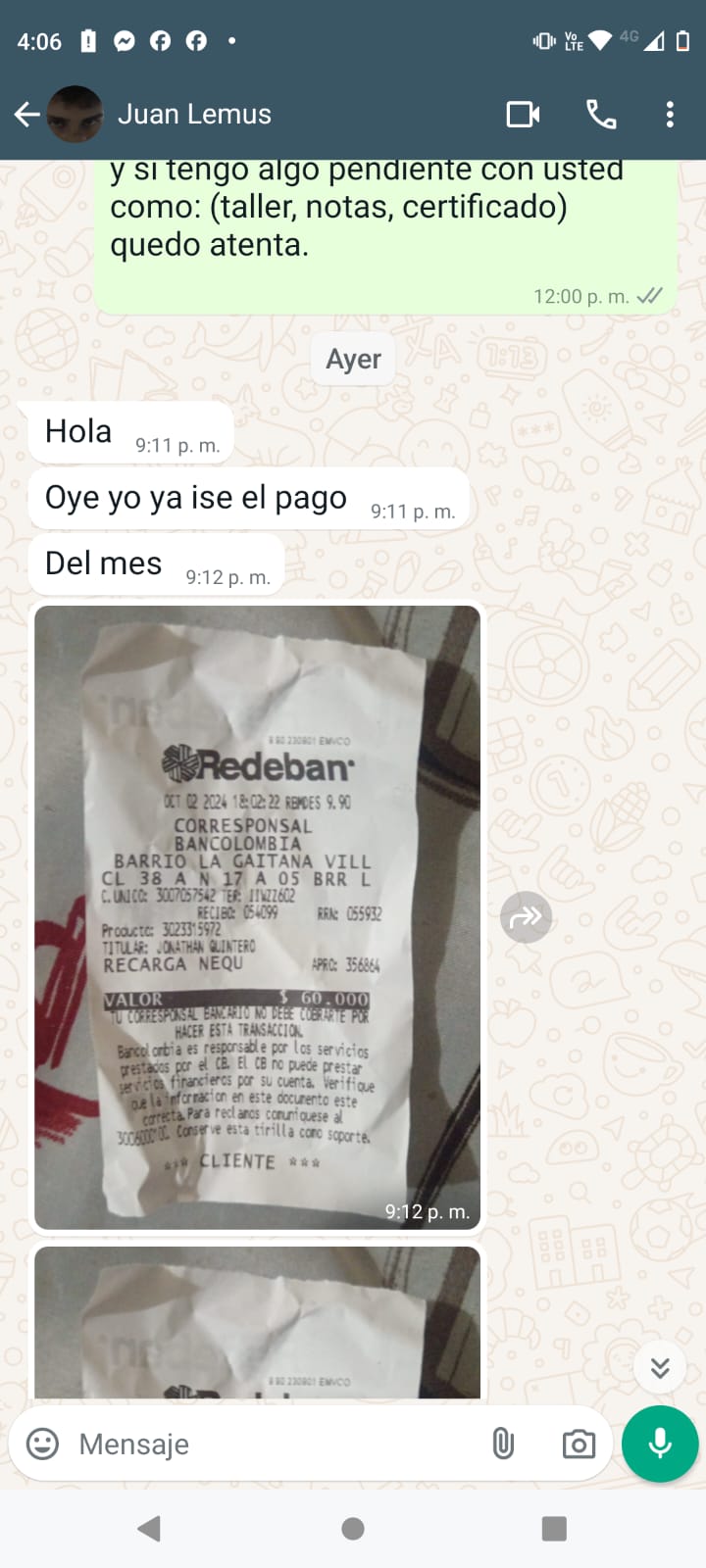Record a voice message
Image resolution: width=706 pixels, height=1568 pixels.
(x=660, y=1444)
